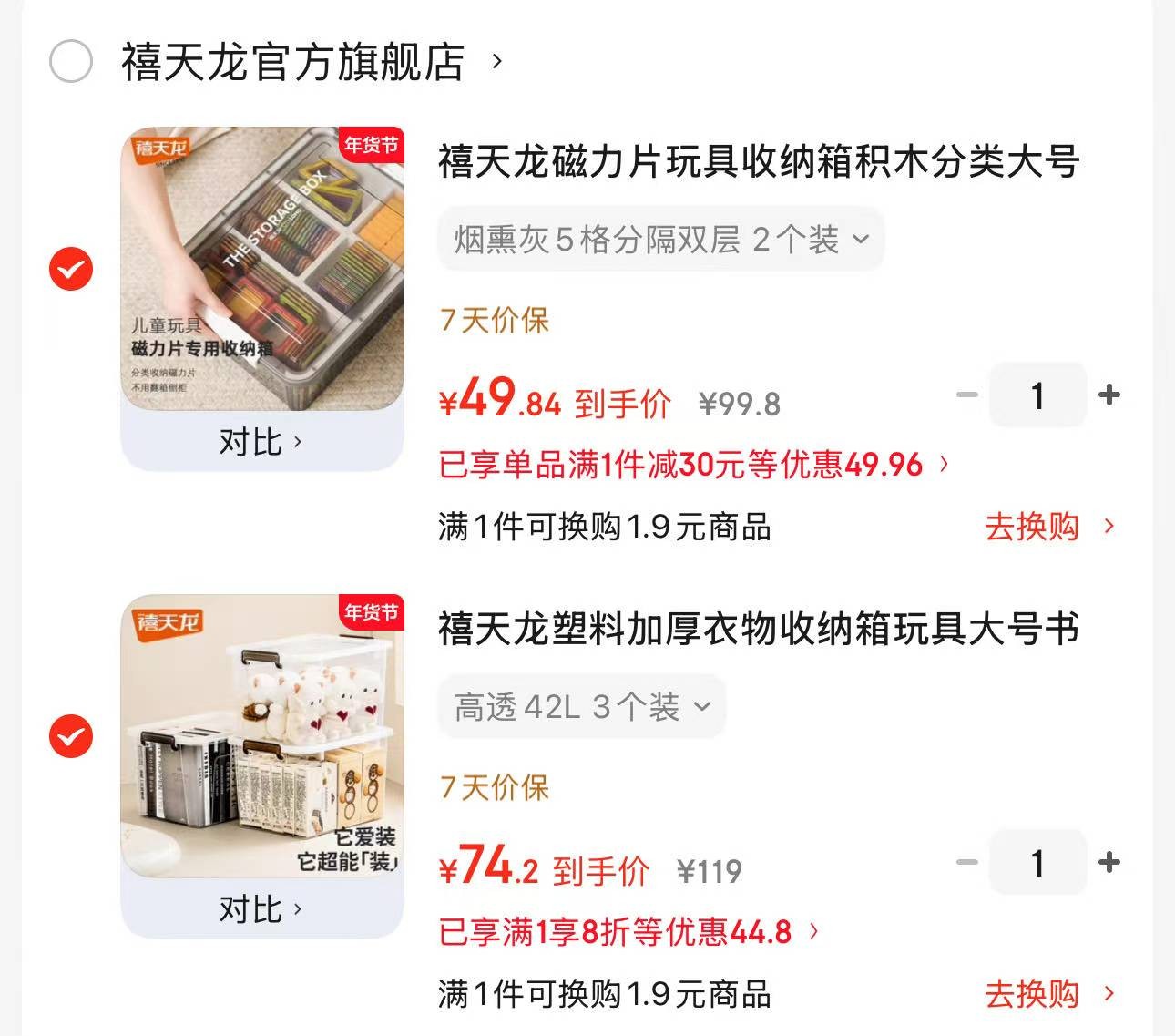The width and height of the screenshot is (1175, 1036).
Task: View 已享满1享8折 discount details
Action: [x=628, y=932]
